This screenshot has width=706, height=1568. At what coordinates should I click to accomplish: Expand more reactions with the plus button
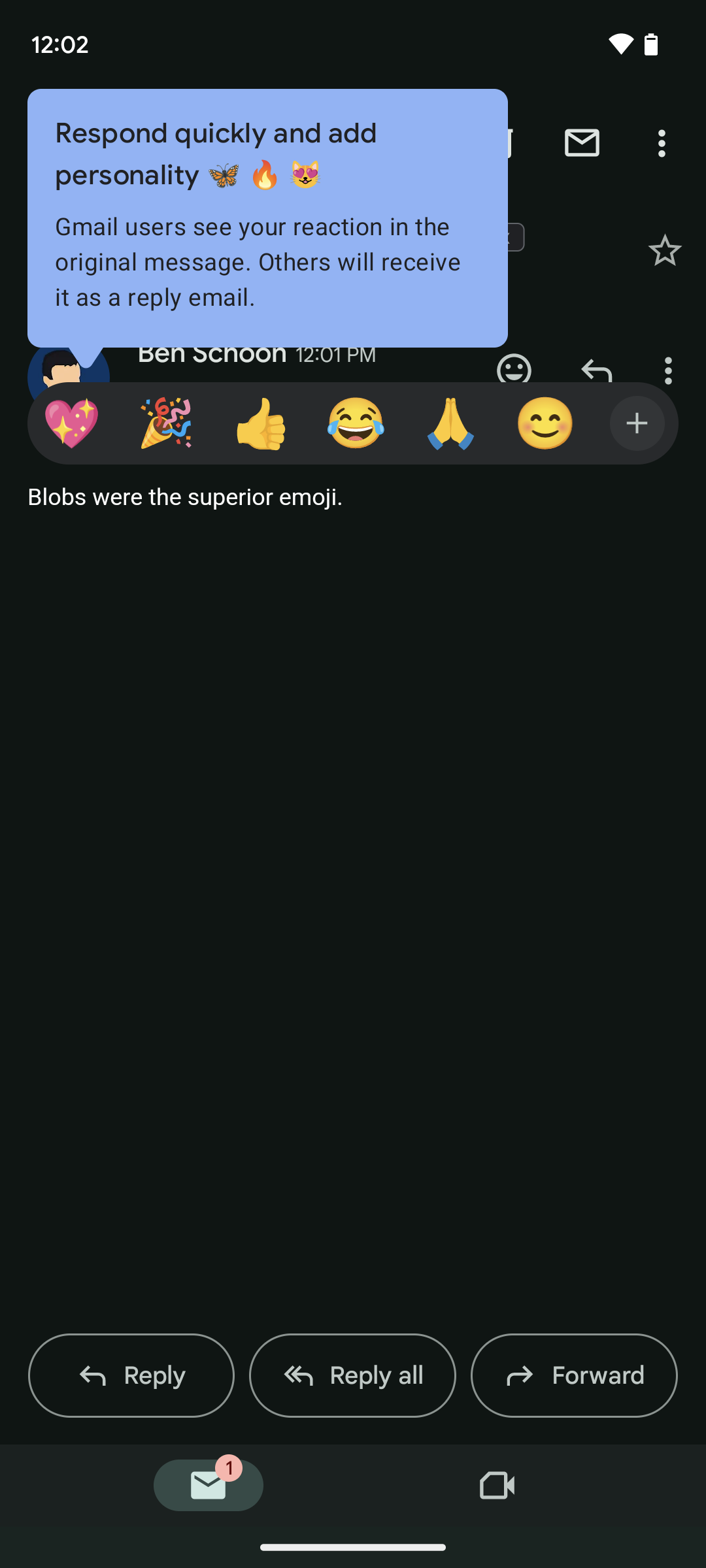tap(637, 423)
